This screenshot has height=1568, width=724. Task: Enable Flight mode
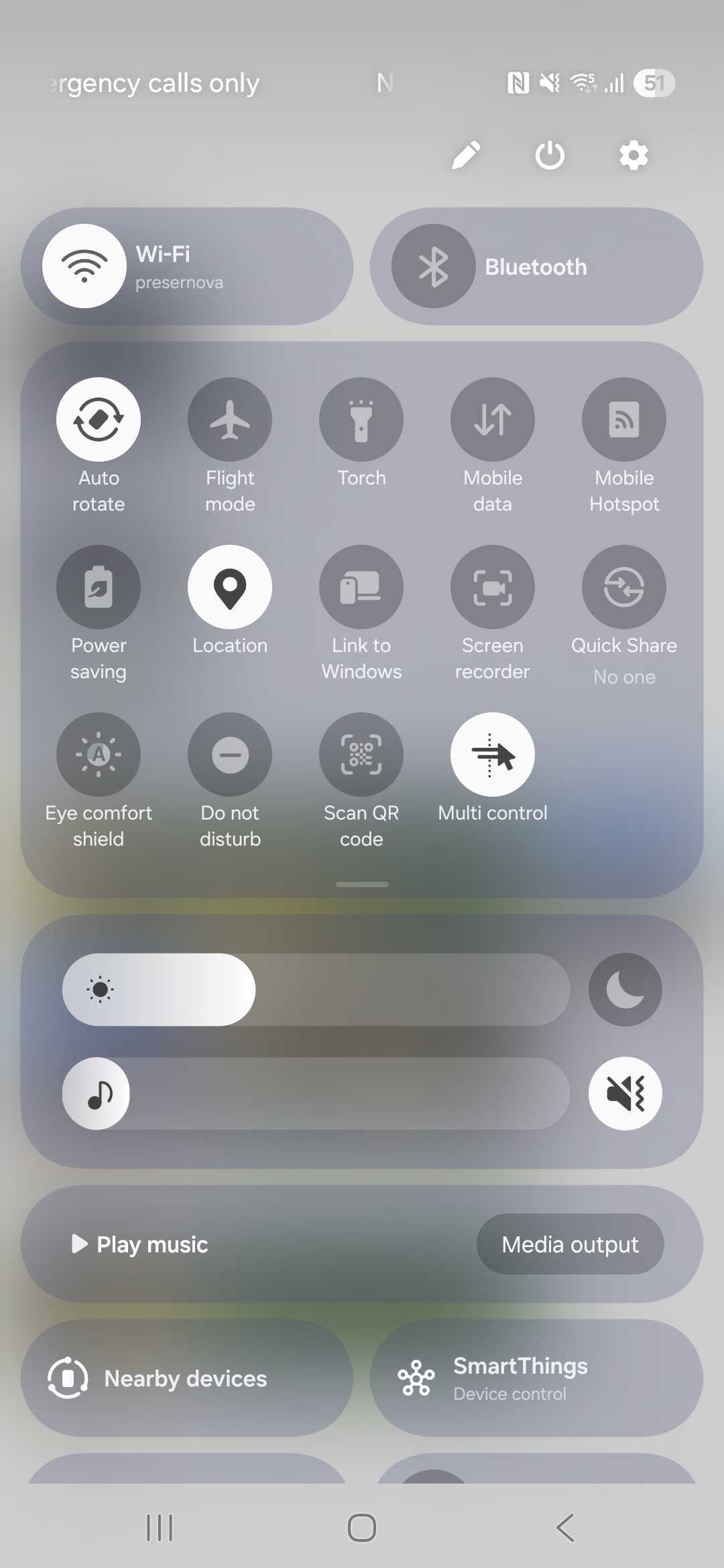click(x=230, y=419)
